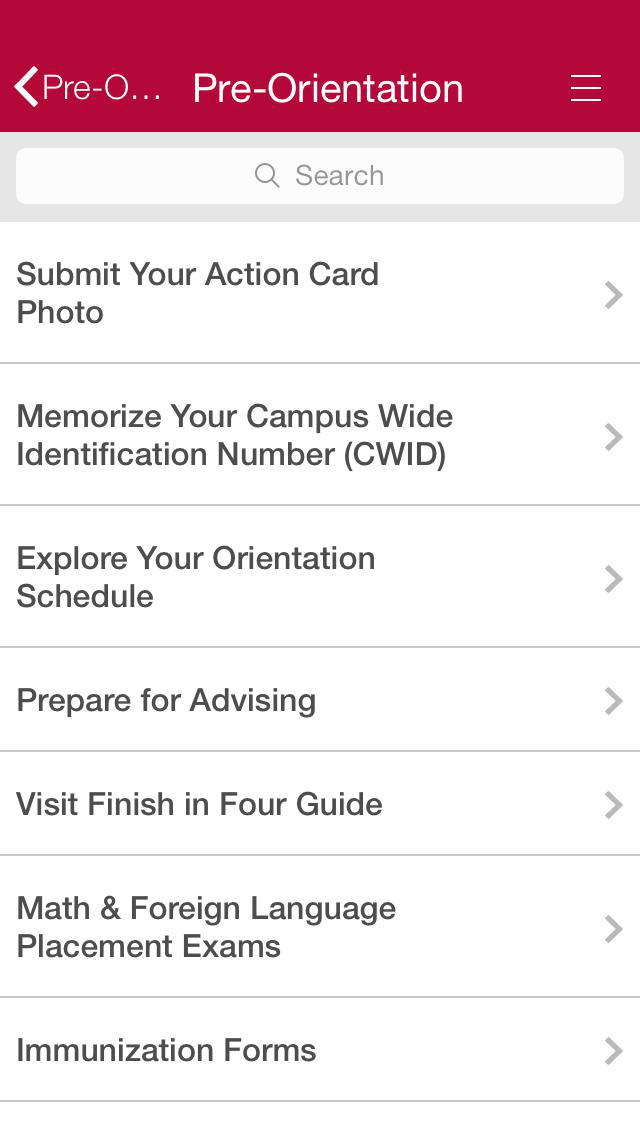Viewport: 640px width, 1136px height.
Task: Open Prepare for Advising
Action: pyautogui.click(x=320, y=700)
